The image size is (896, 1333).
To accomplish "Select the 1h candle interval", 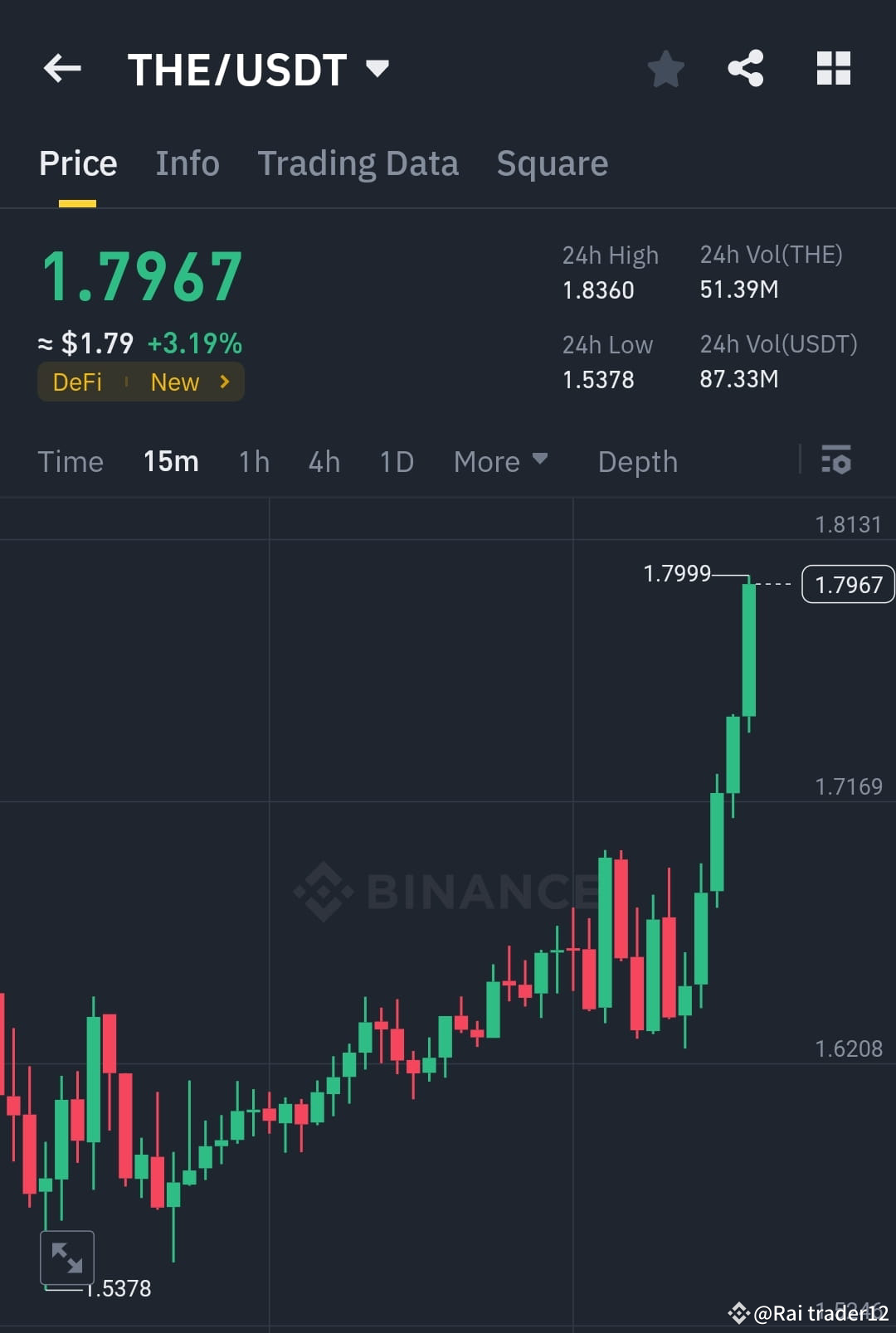I will click(253, 462).
